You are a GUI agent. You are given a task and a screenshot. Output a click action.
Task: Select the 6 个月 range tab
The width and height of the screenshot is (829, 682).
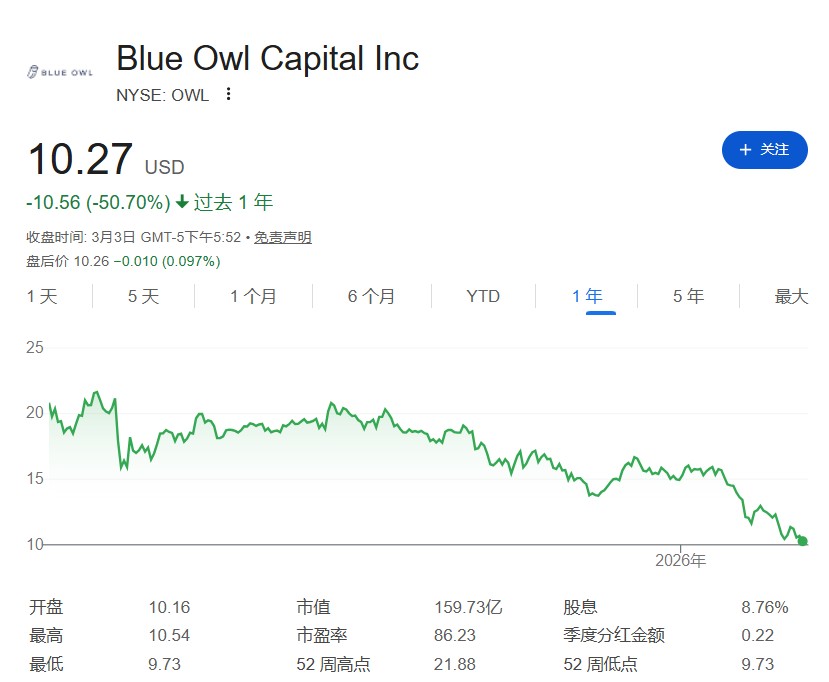click(371, 296)
